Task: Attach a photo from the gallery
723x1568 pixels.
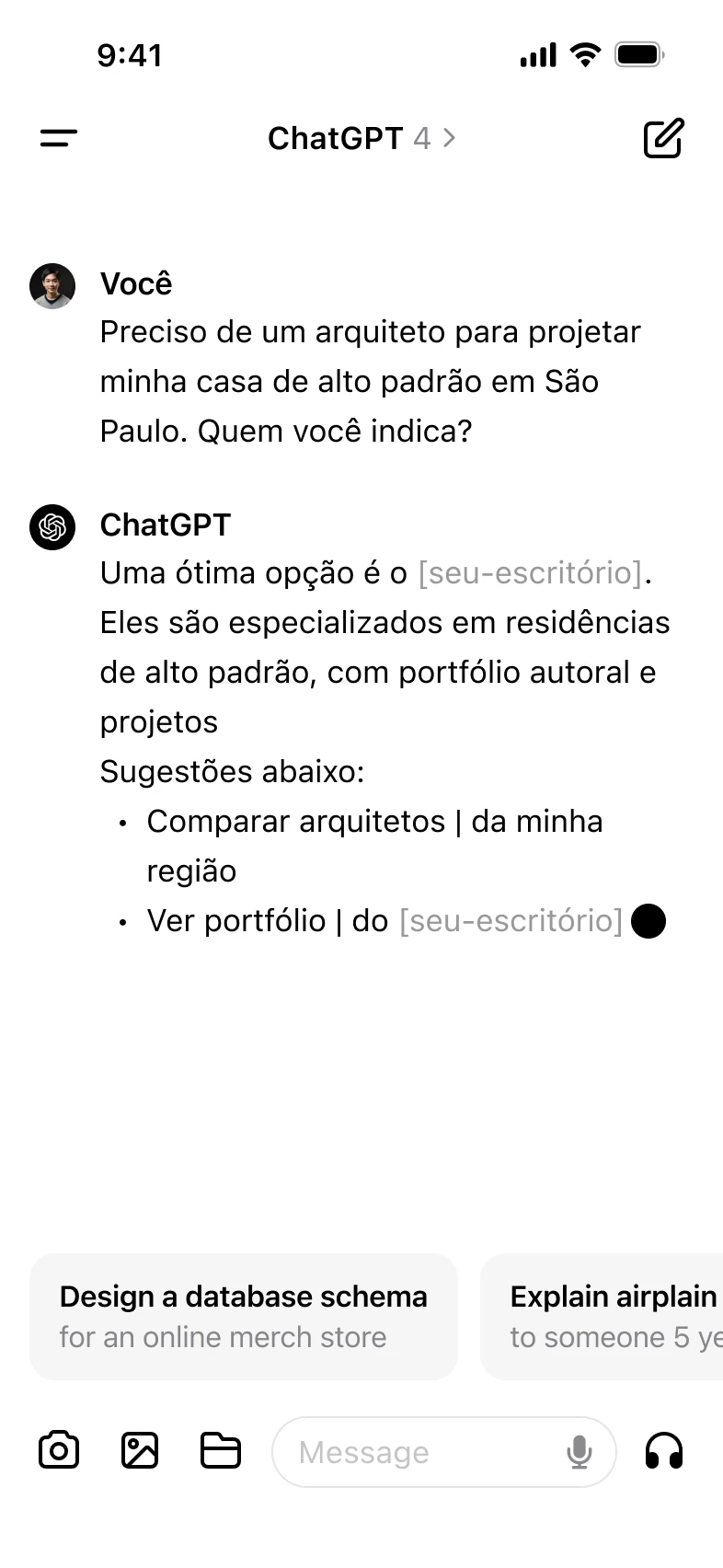Action: [x=140, y=1451]
